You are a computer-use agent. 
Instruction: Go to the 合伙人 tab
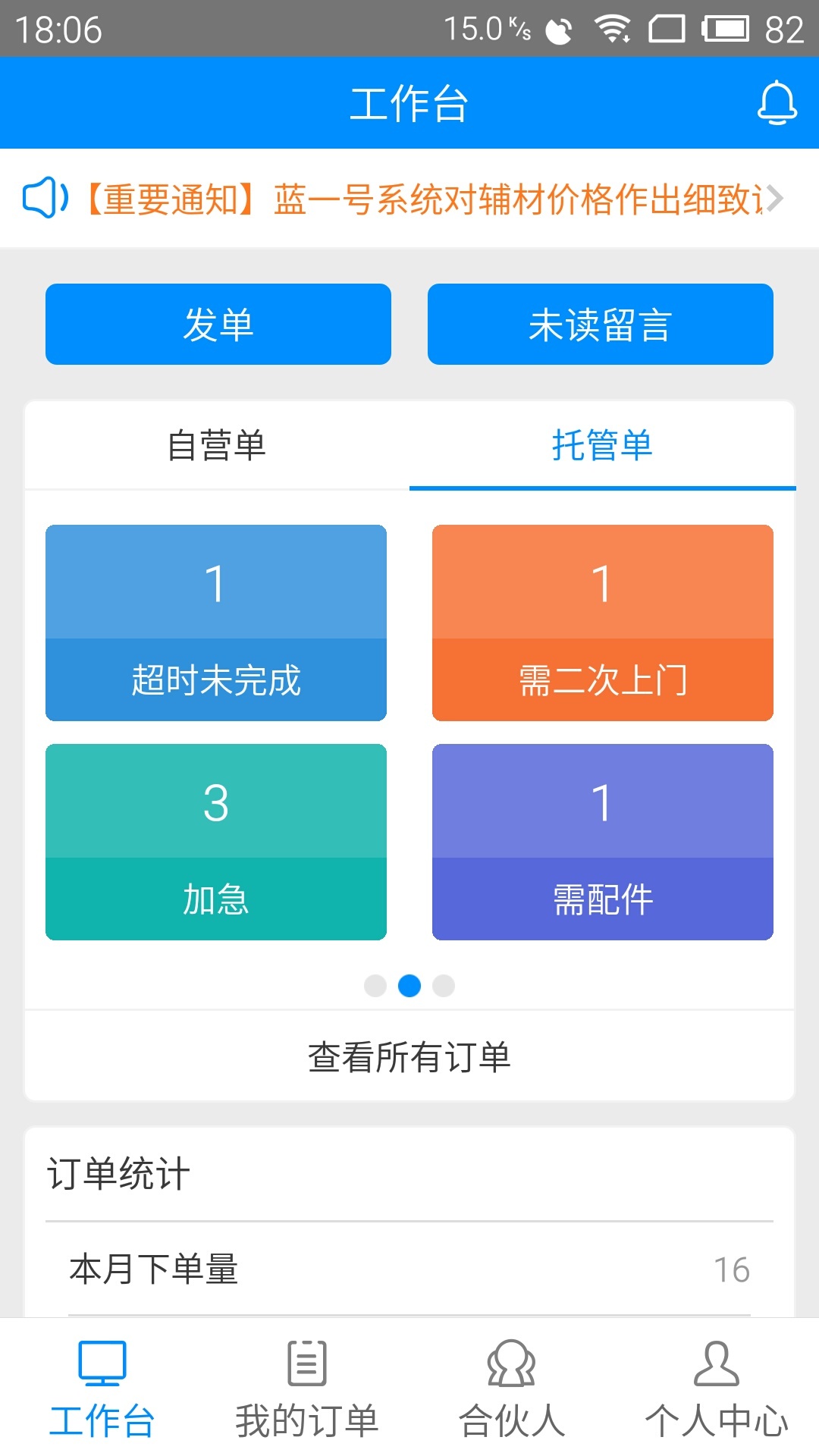pyautogui.click(x=512, y=1389)
